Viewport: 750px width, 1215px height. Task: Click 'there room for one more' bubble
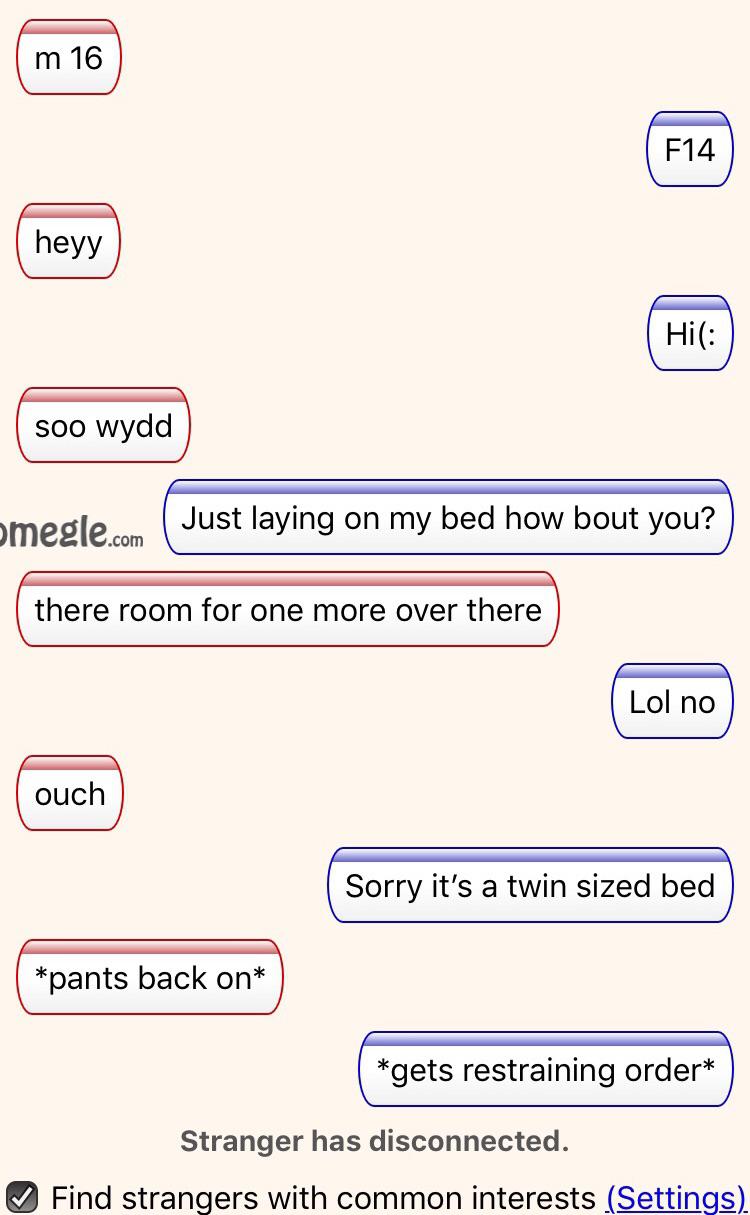coord(287,610)
